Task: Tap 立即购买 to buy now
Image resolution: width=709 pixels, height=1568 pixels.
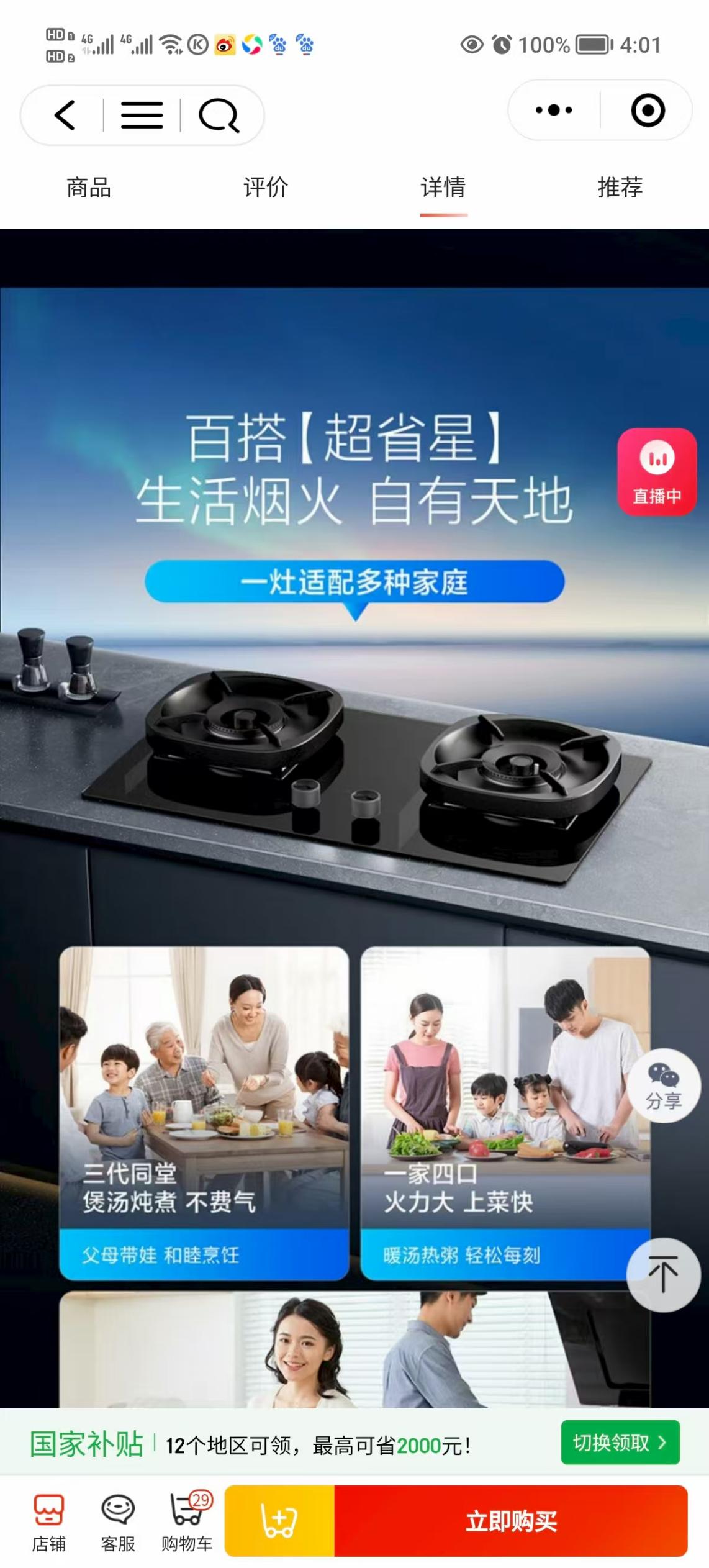Action: (x=511, y=1521)
